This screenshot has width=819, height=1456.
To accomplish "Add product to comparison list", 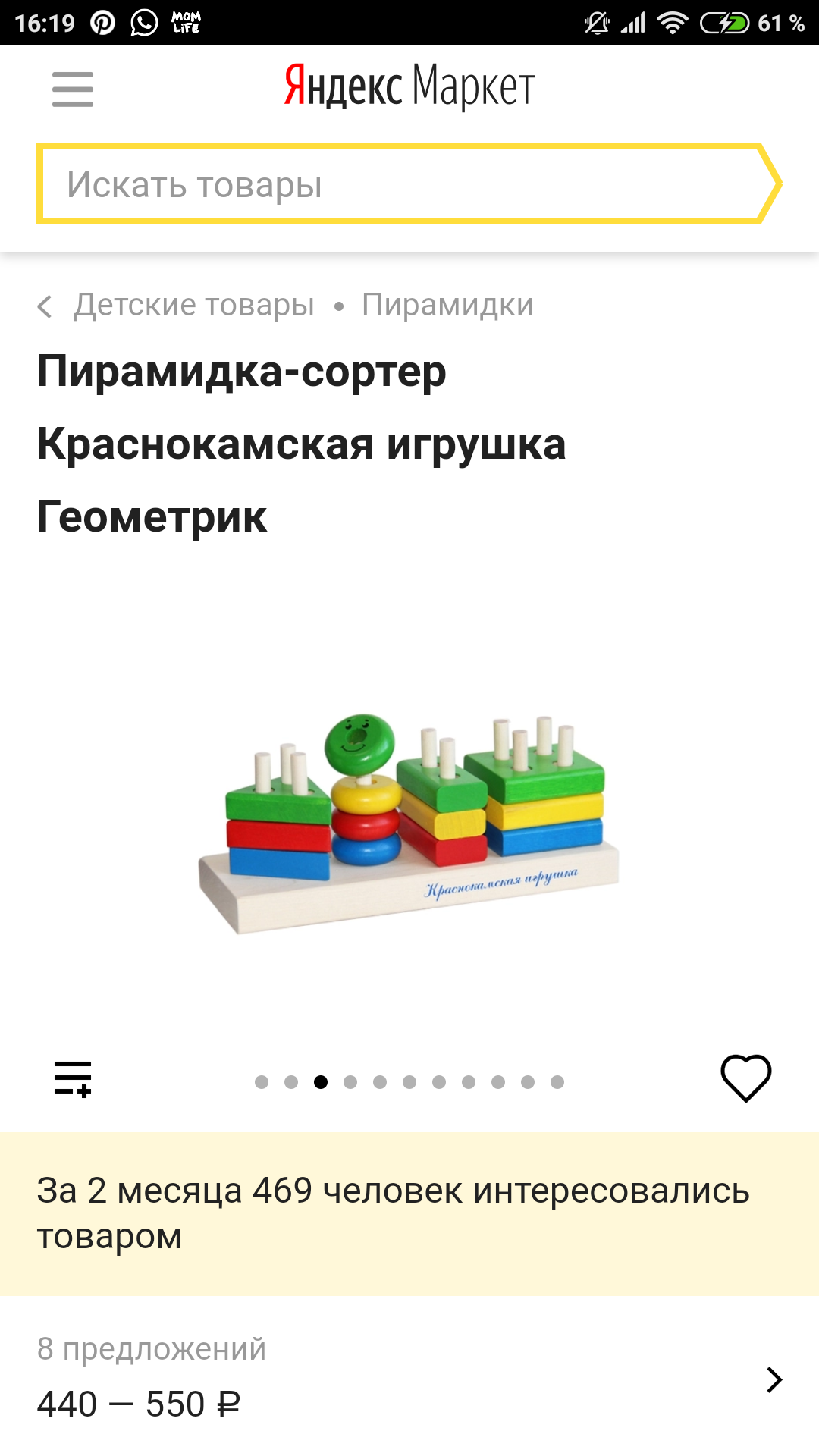I will (73, 1078).
